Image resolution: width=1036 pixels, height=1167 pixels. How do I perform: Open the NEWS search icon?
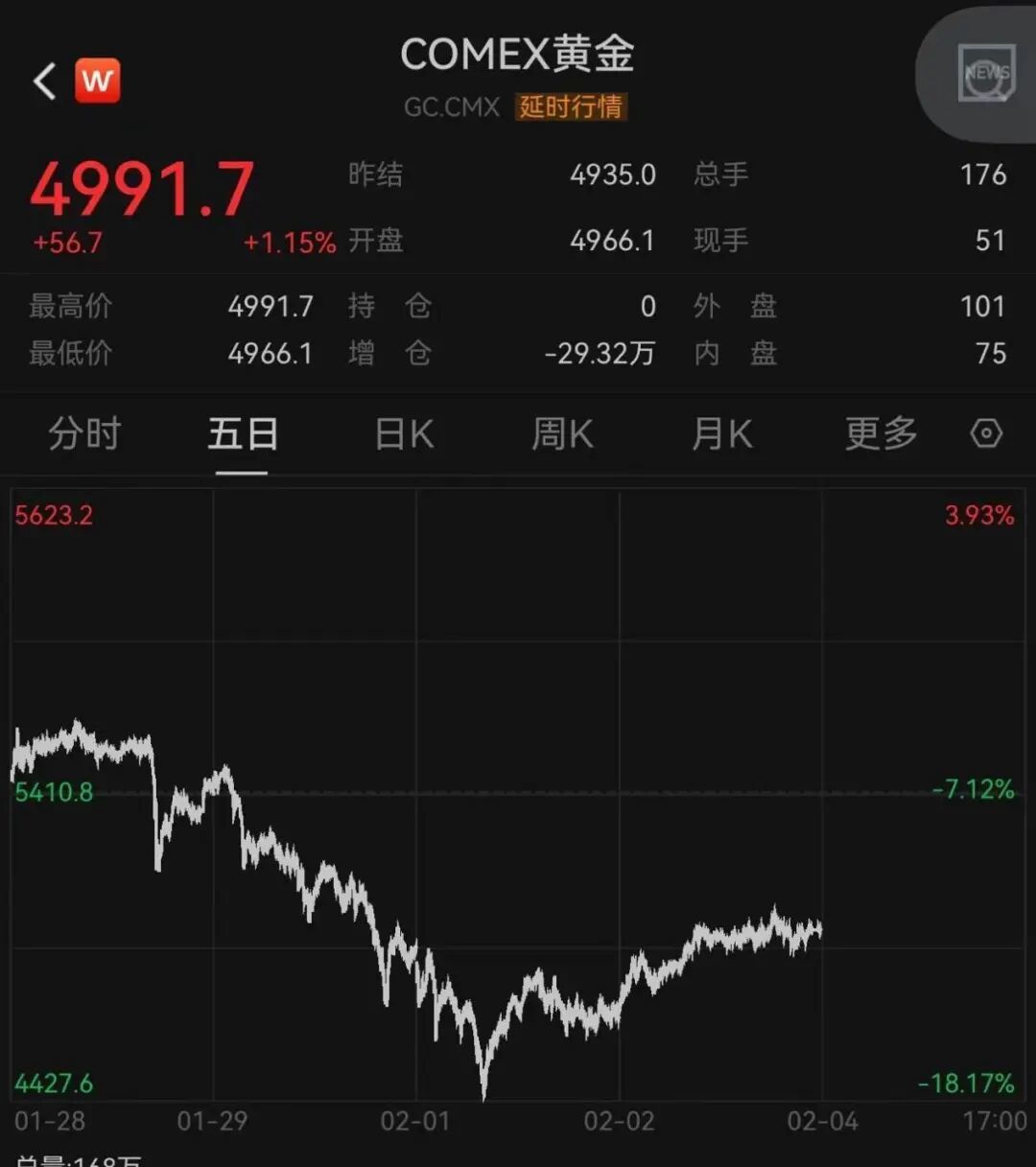point(986,74)
